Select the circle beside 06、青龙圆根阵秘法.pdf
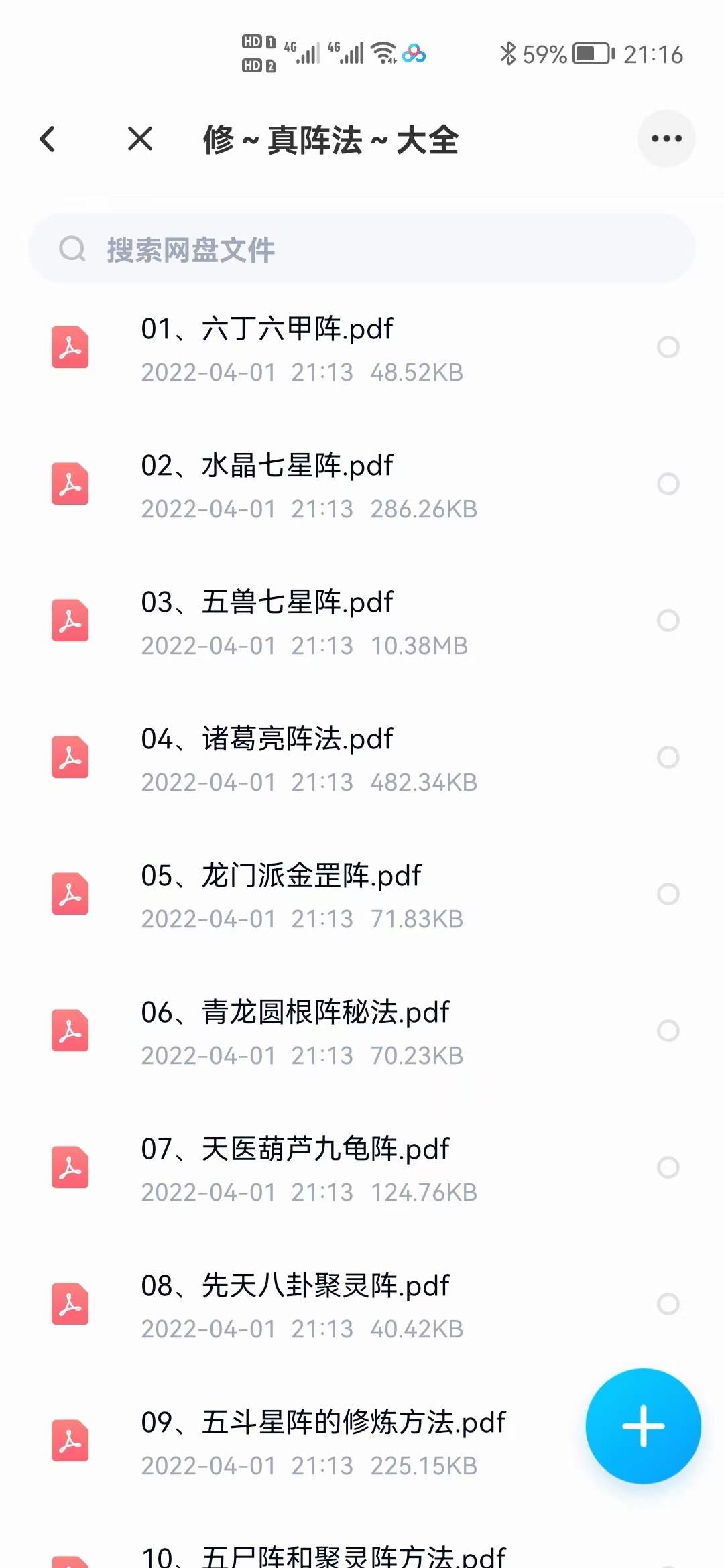The image size is (724, 1568). [x=668, y=1031]
